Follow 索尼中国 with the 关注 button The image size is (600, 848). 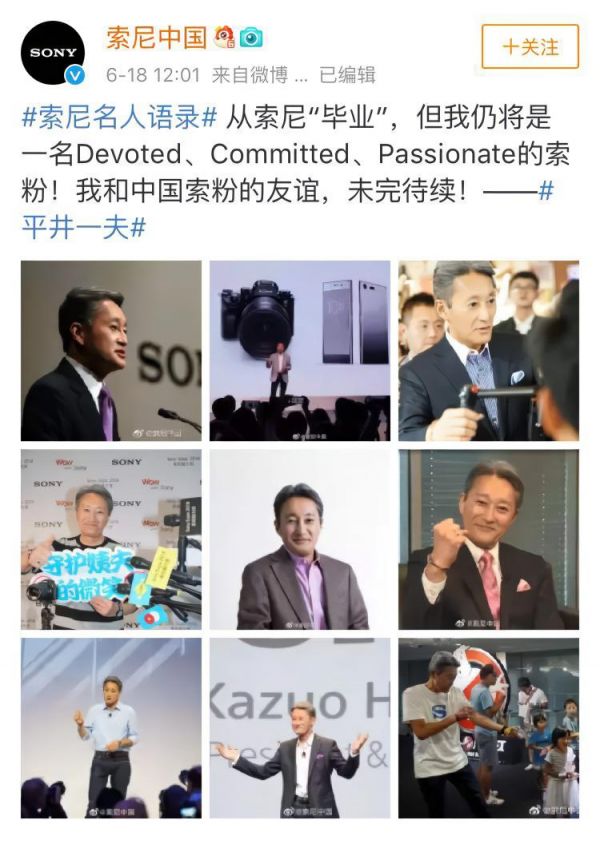tap(530, 47)
